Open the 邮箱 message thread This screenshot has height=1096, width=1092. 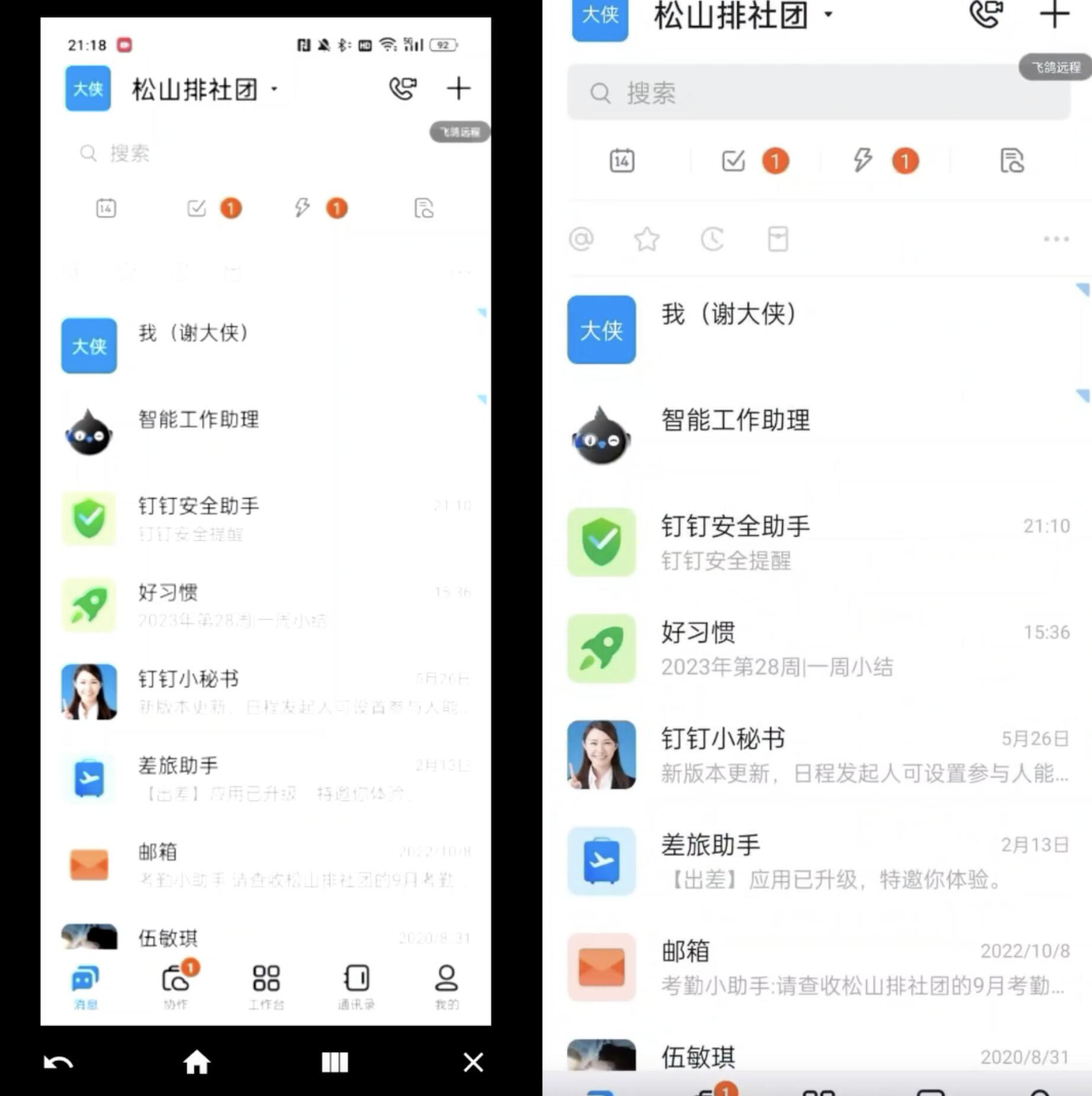(x=266, y=865)
